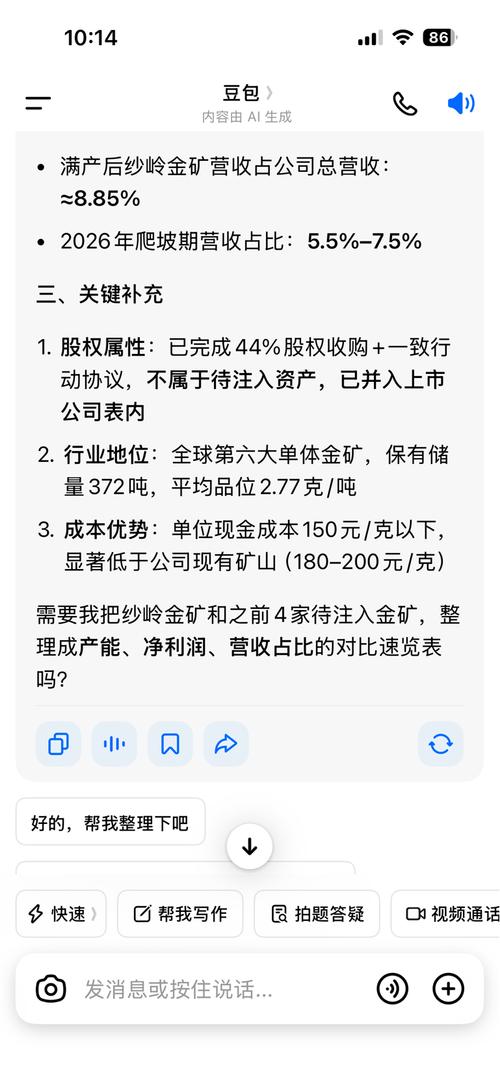This screenshot has height=1083, width=500.
Task: Copy the AI response
Action: click(x=59, y=744)
